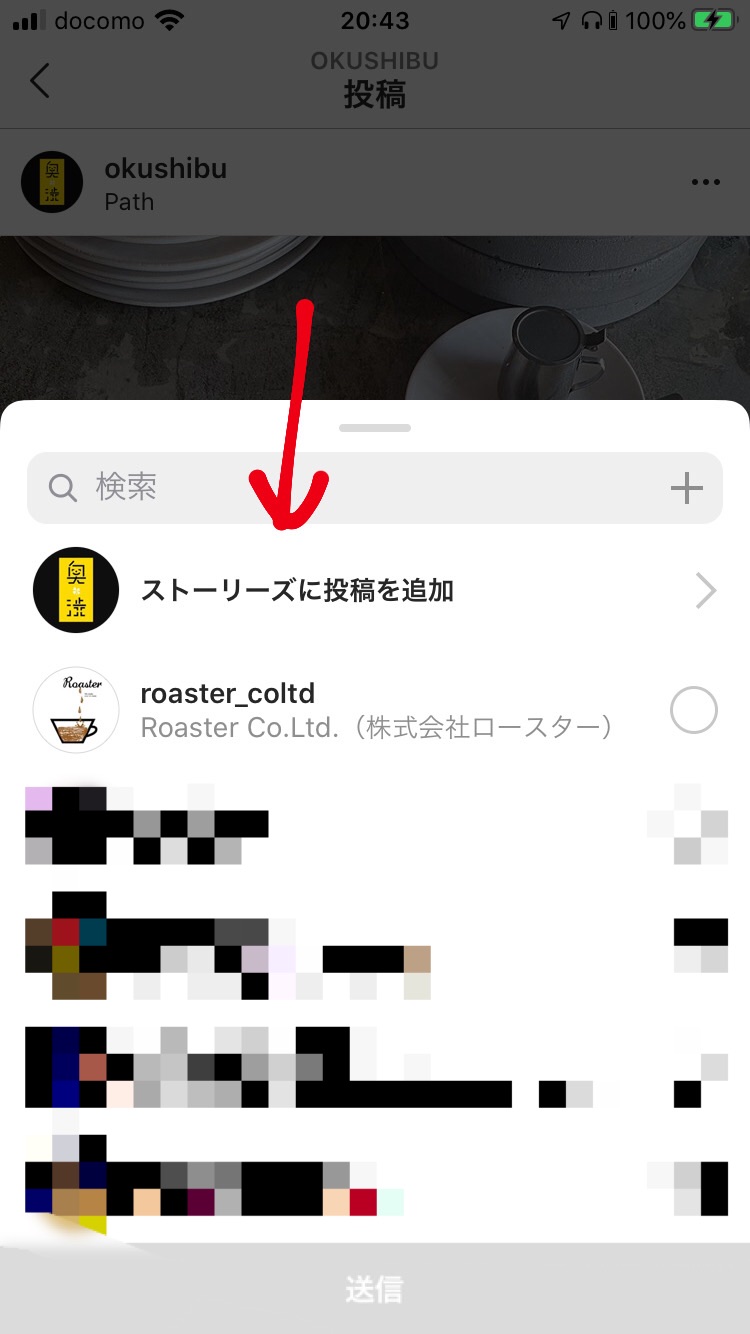Viewport: 750px width, 1334px height.
Task: Go back with the top-left arrow
Action: pyautogui.click(x=40, y=80)
